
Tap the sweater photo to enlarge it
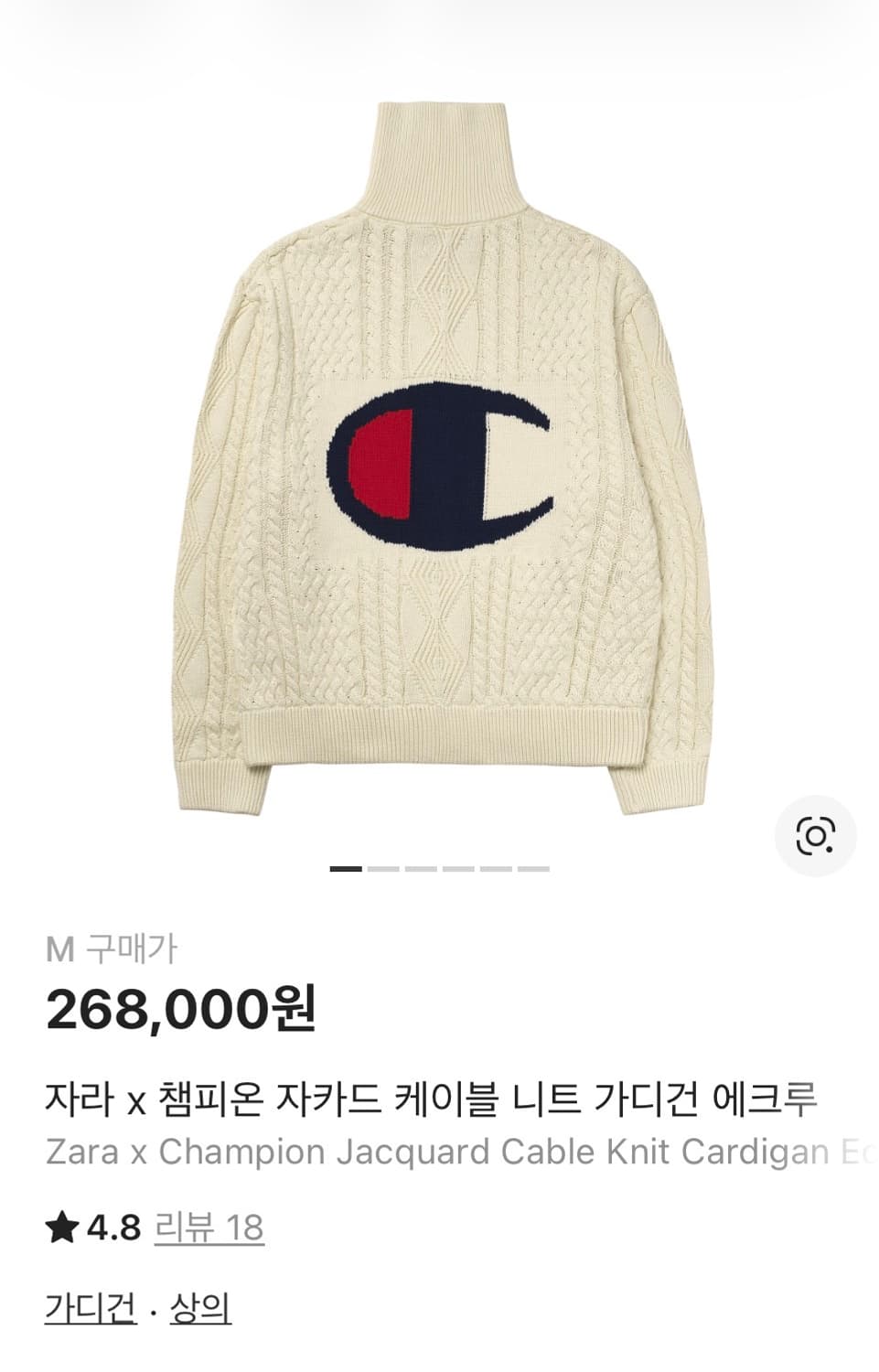point(439,457)
